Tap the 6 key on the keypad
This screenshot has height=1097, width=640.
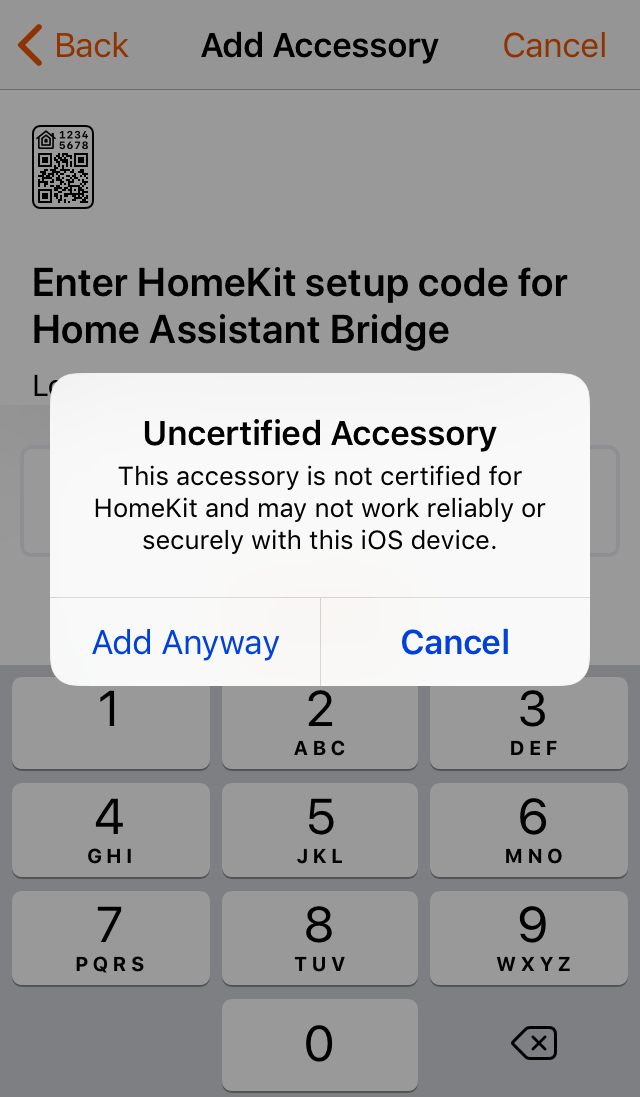(532, 829)
